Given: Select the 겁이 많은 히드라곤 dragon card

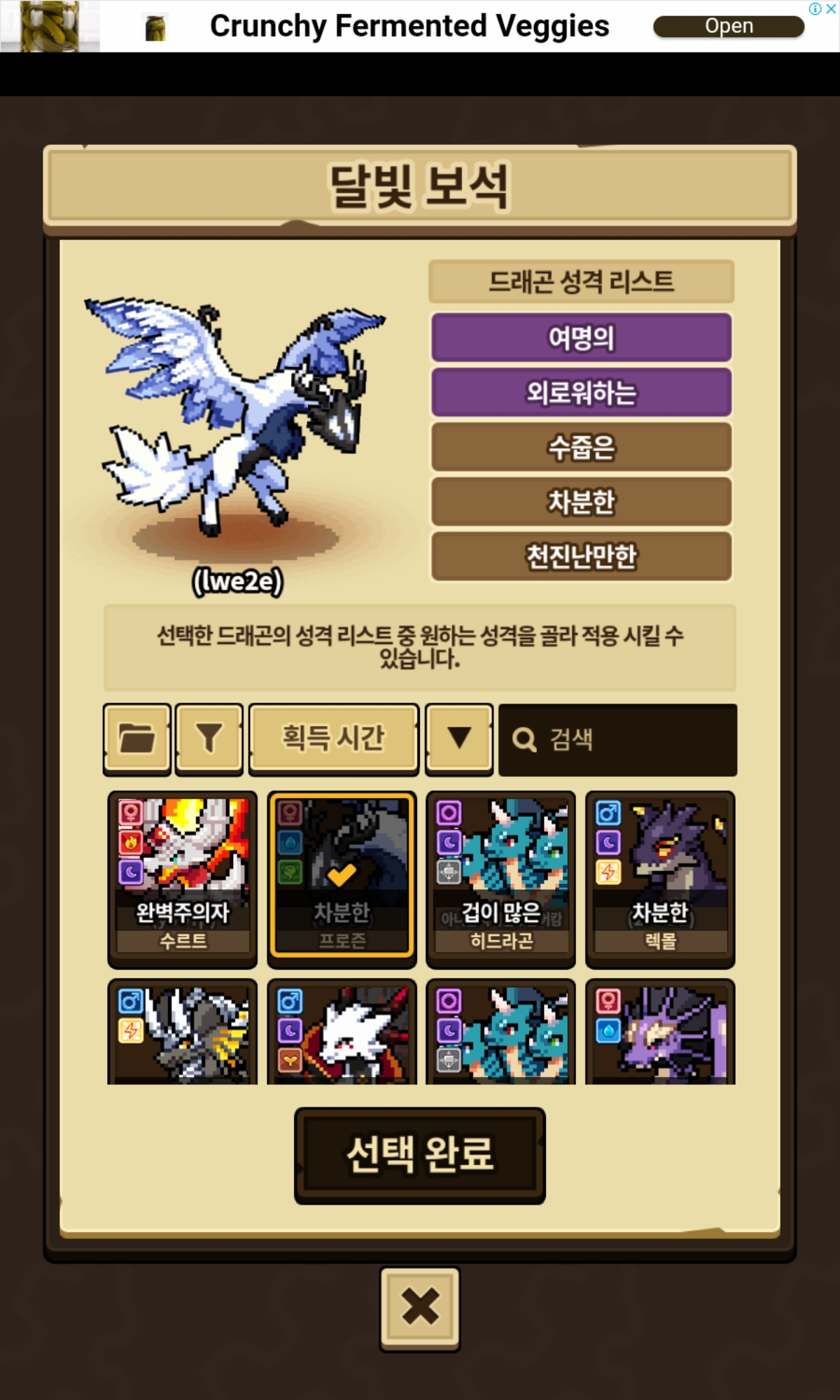Looking at the screenshot, I should tap(501, 880).
